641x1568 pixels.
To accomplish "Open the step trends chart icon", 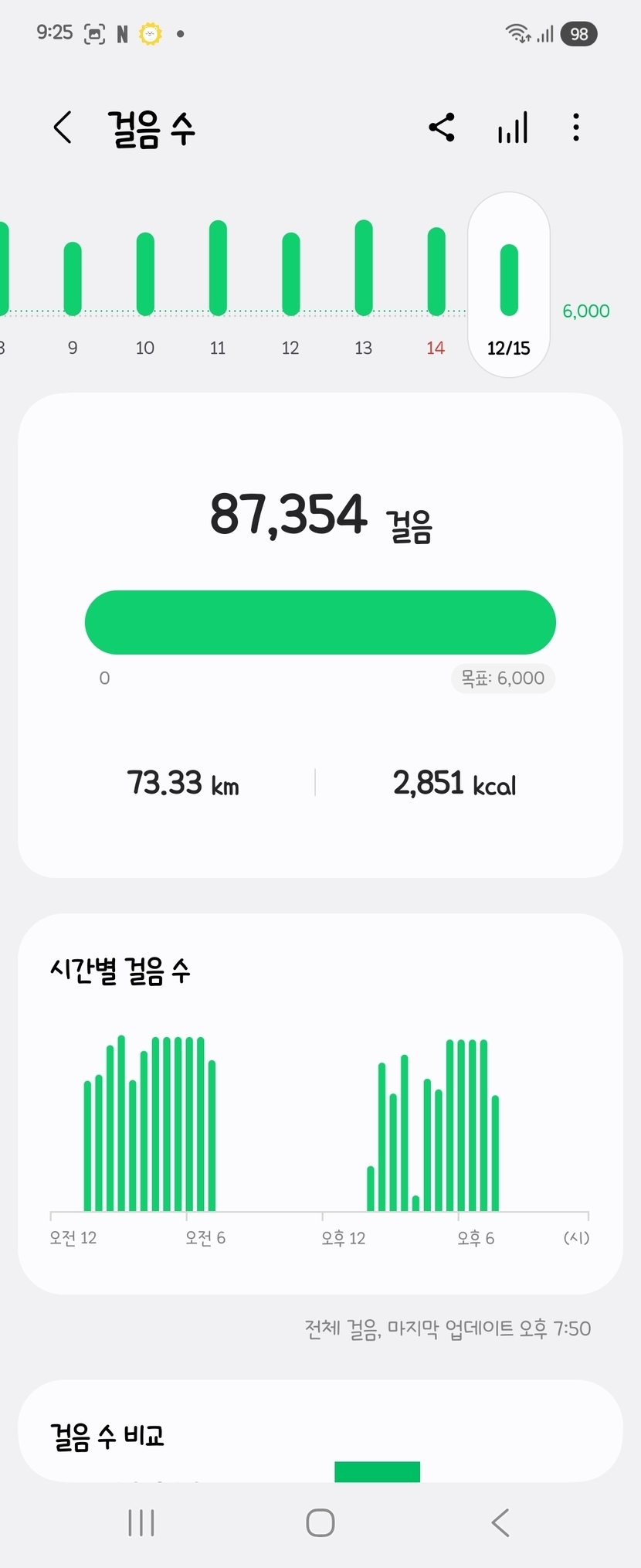I will pos(513,128).
